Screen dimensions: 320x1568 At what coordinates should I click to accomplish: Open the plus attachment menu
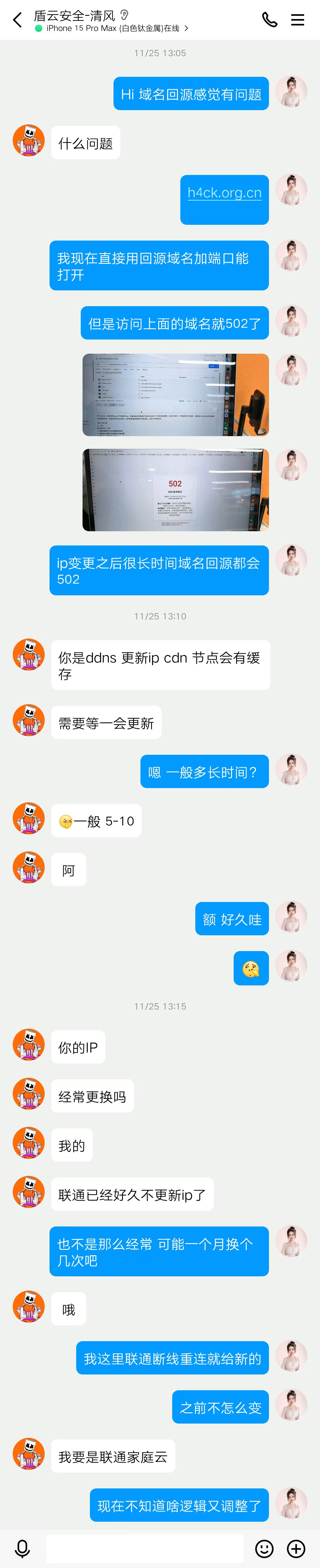coord(296,1548)
